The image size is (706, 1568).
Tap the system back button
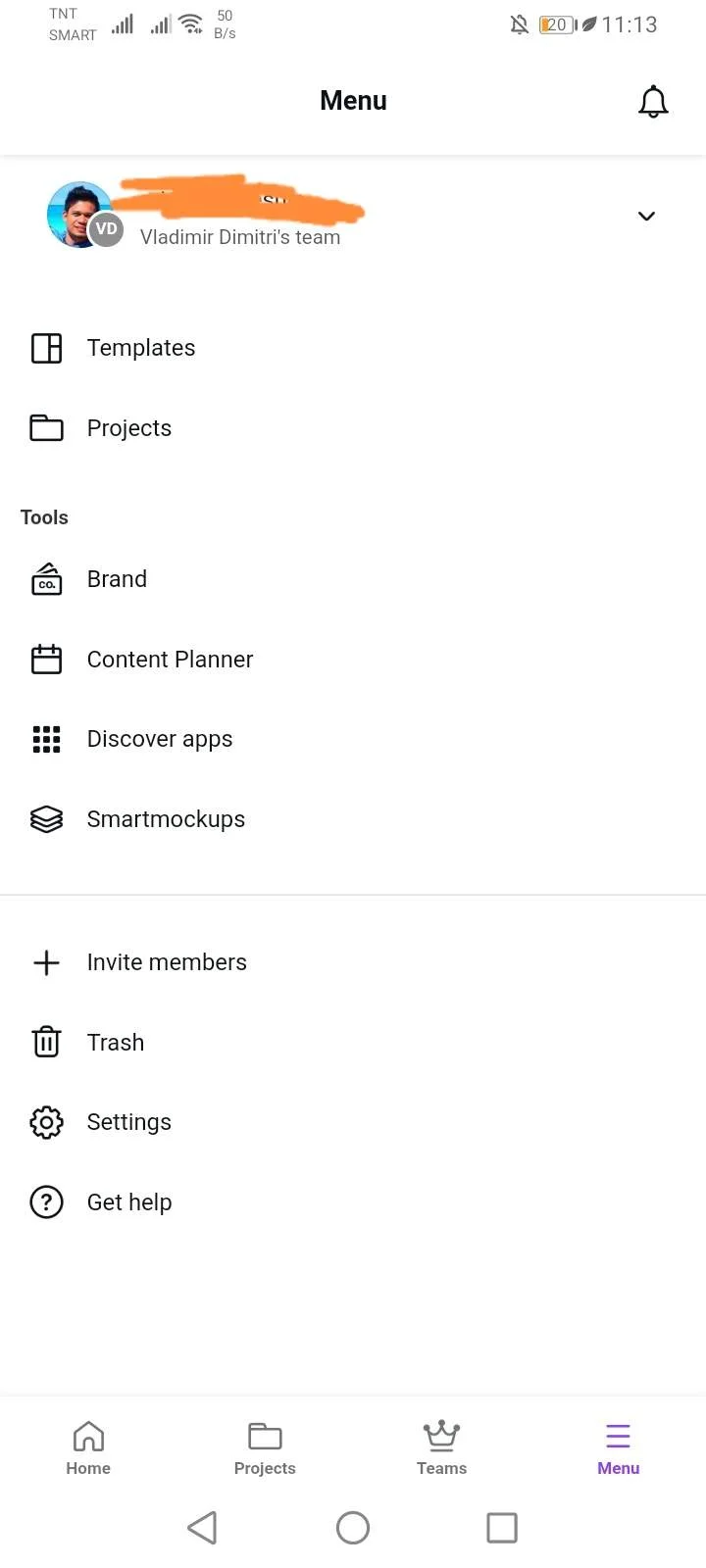(x=202, y=1528)
